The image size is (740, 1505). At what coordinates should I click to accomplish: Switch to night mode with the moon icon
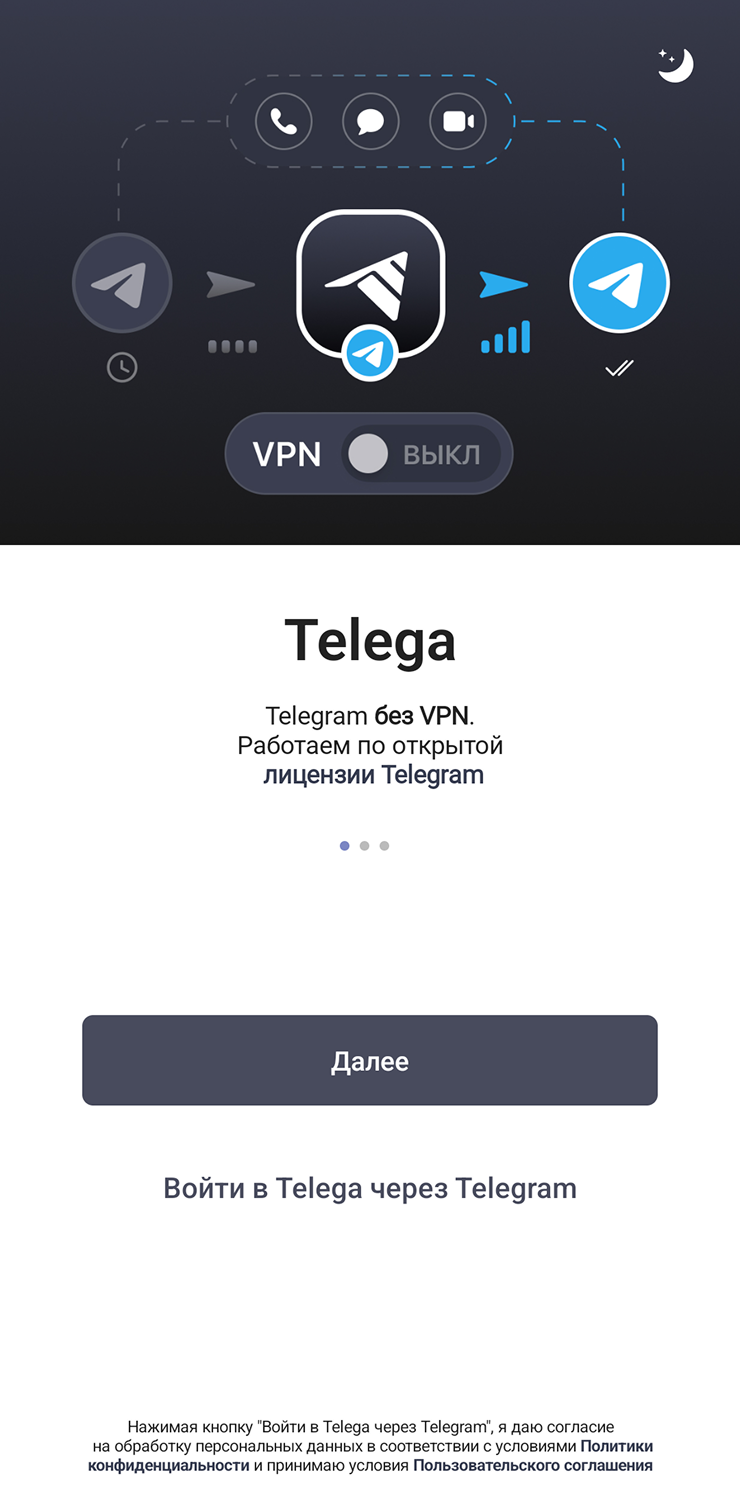(x=675, y=65)
